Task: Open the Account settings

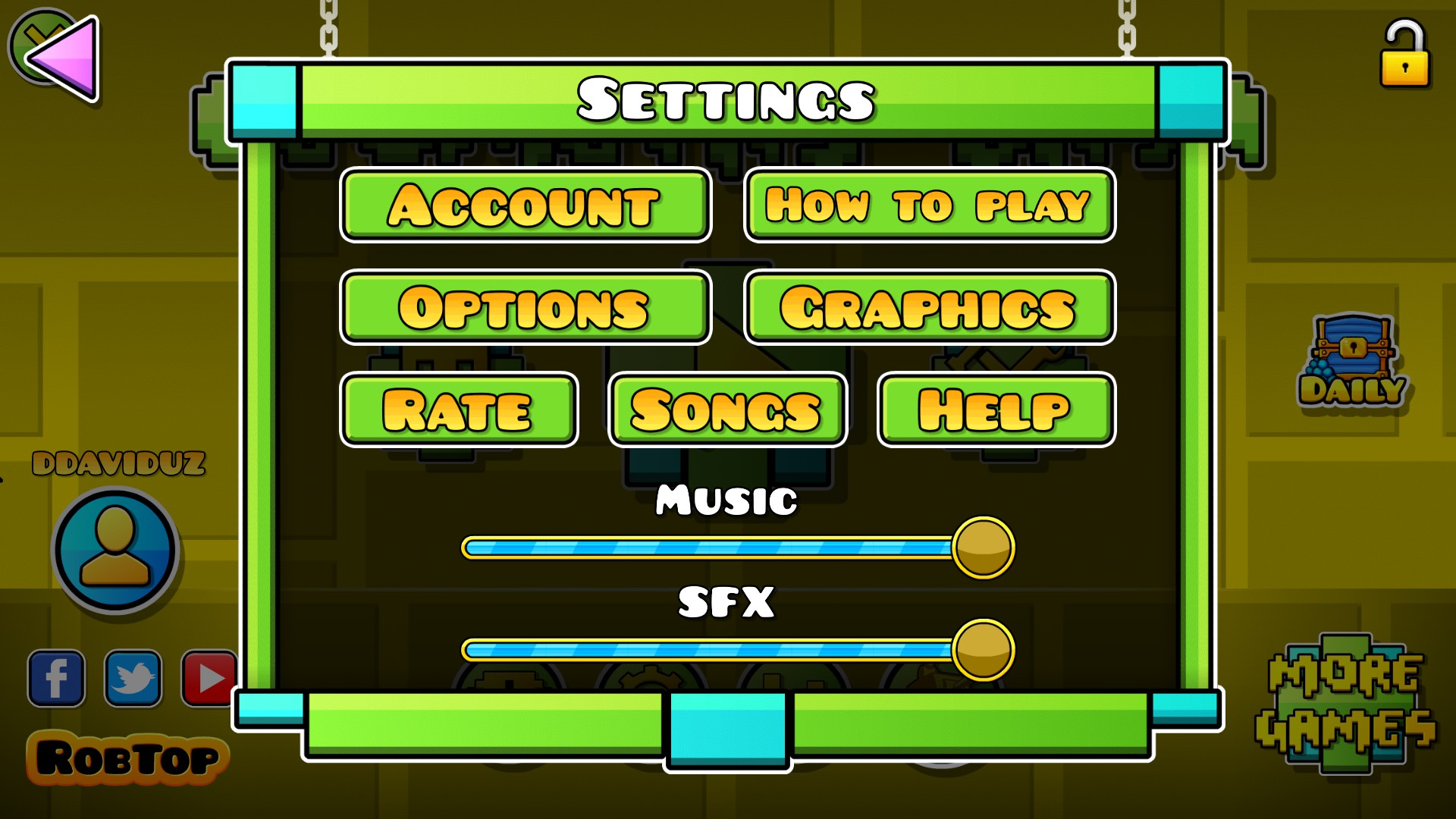Action: coord(525,206)
